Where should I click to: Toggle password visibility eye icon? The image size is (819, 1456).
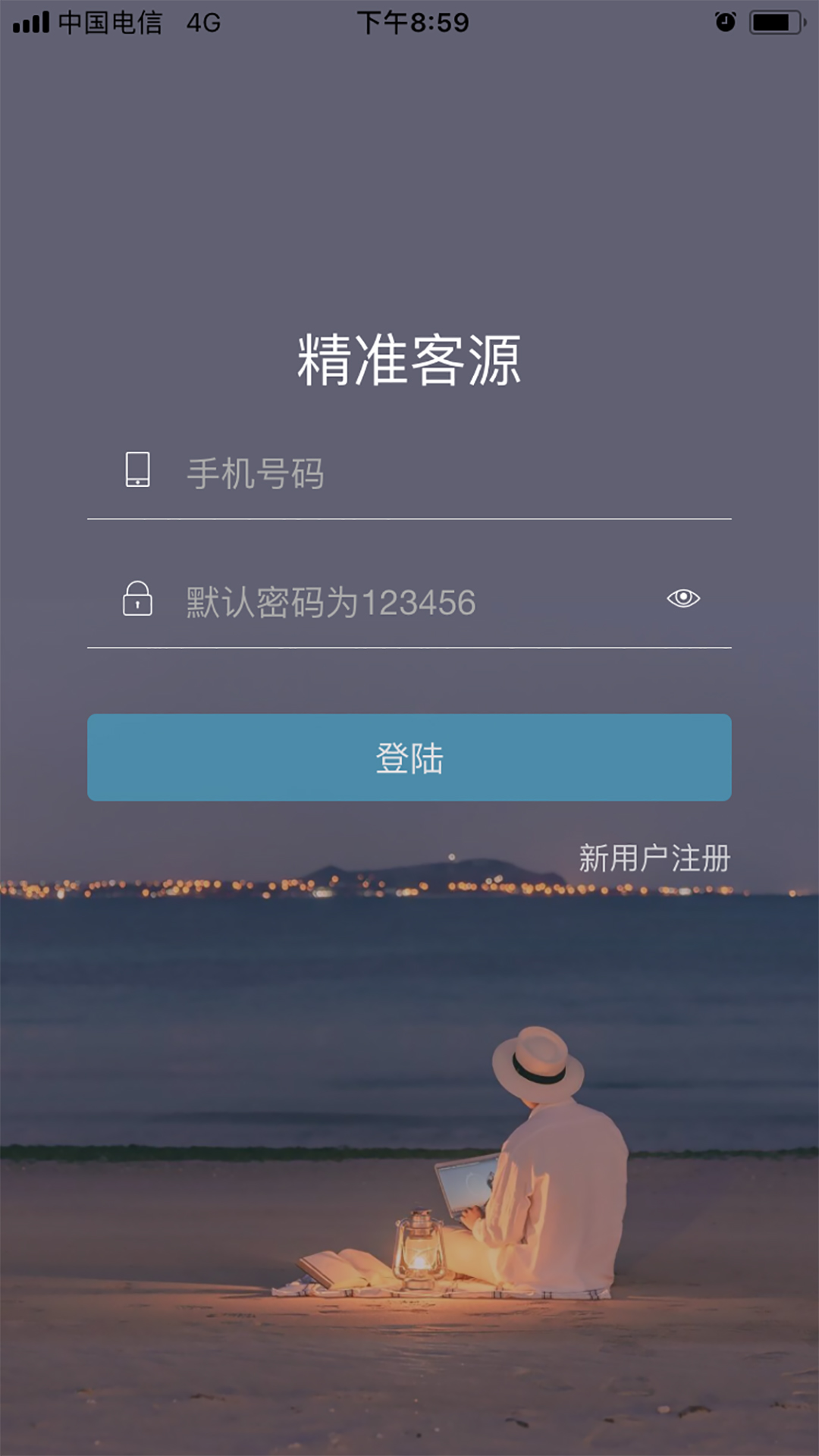coord(683,598)
